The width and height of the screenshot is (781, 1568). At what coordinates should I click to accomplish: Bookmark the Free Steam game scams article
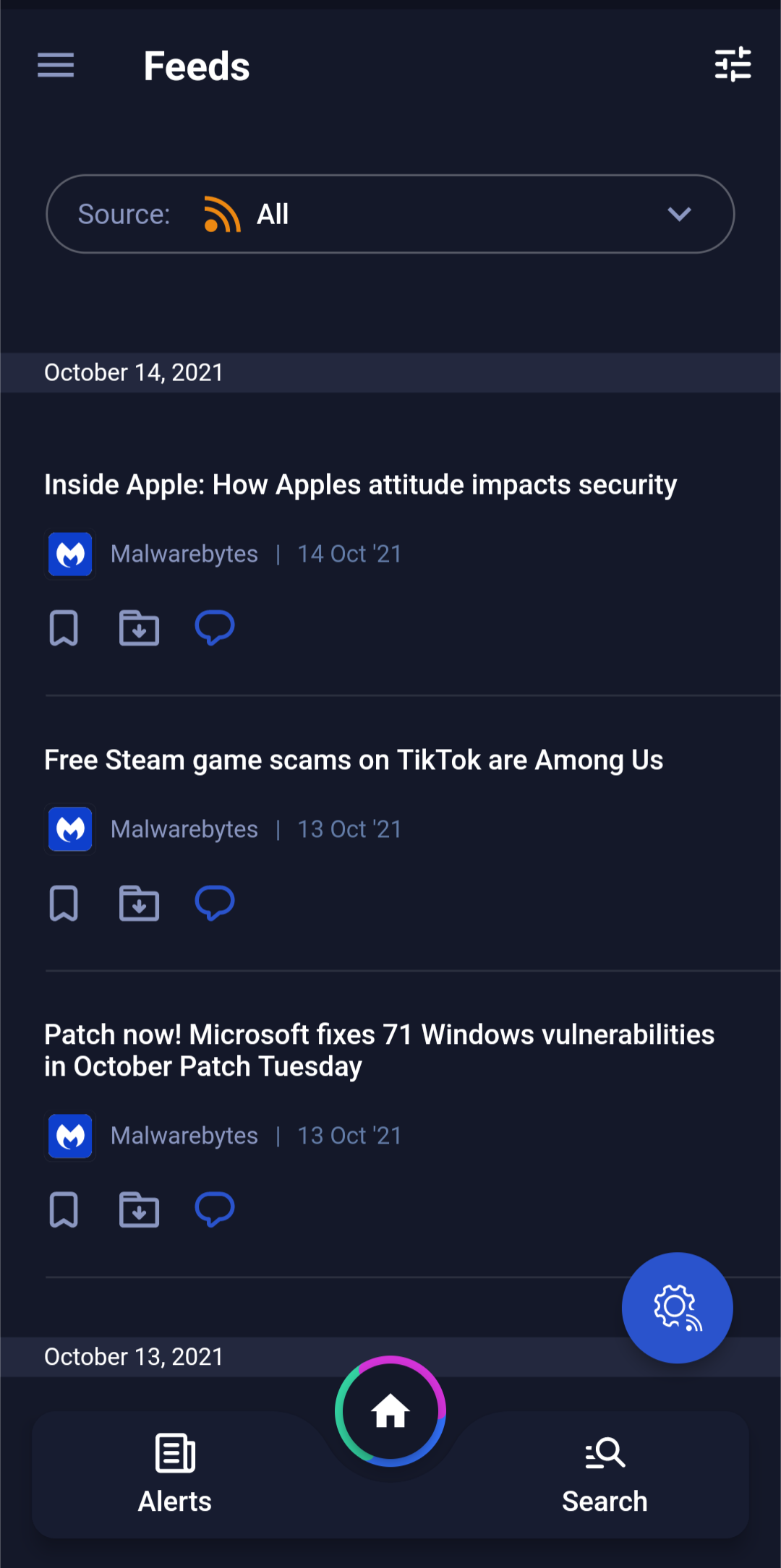pos(64,903)
